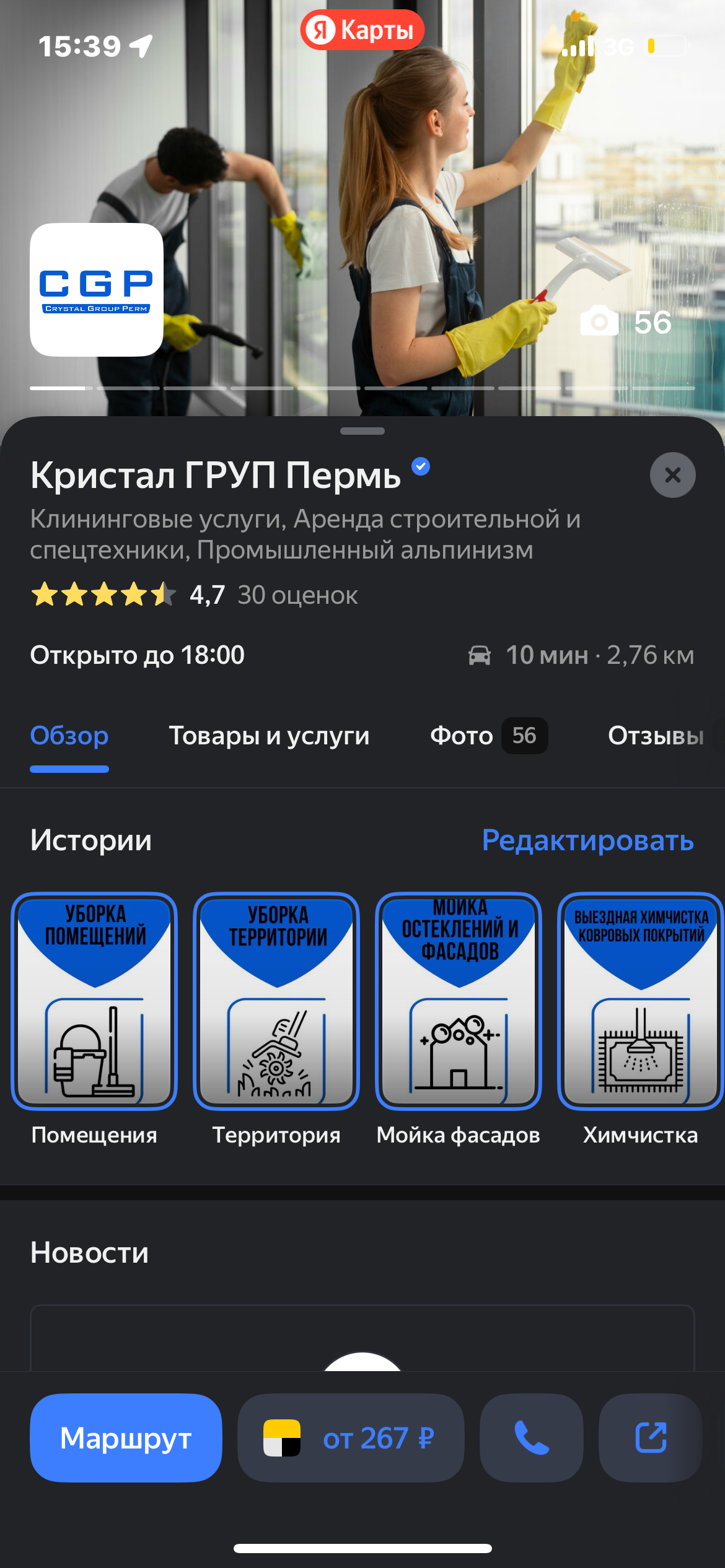Close the Кристал ГРУП Пермь card
725x1568 pixels.
tap(672, 475)
